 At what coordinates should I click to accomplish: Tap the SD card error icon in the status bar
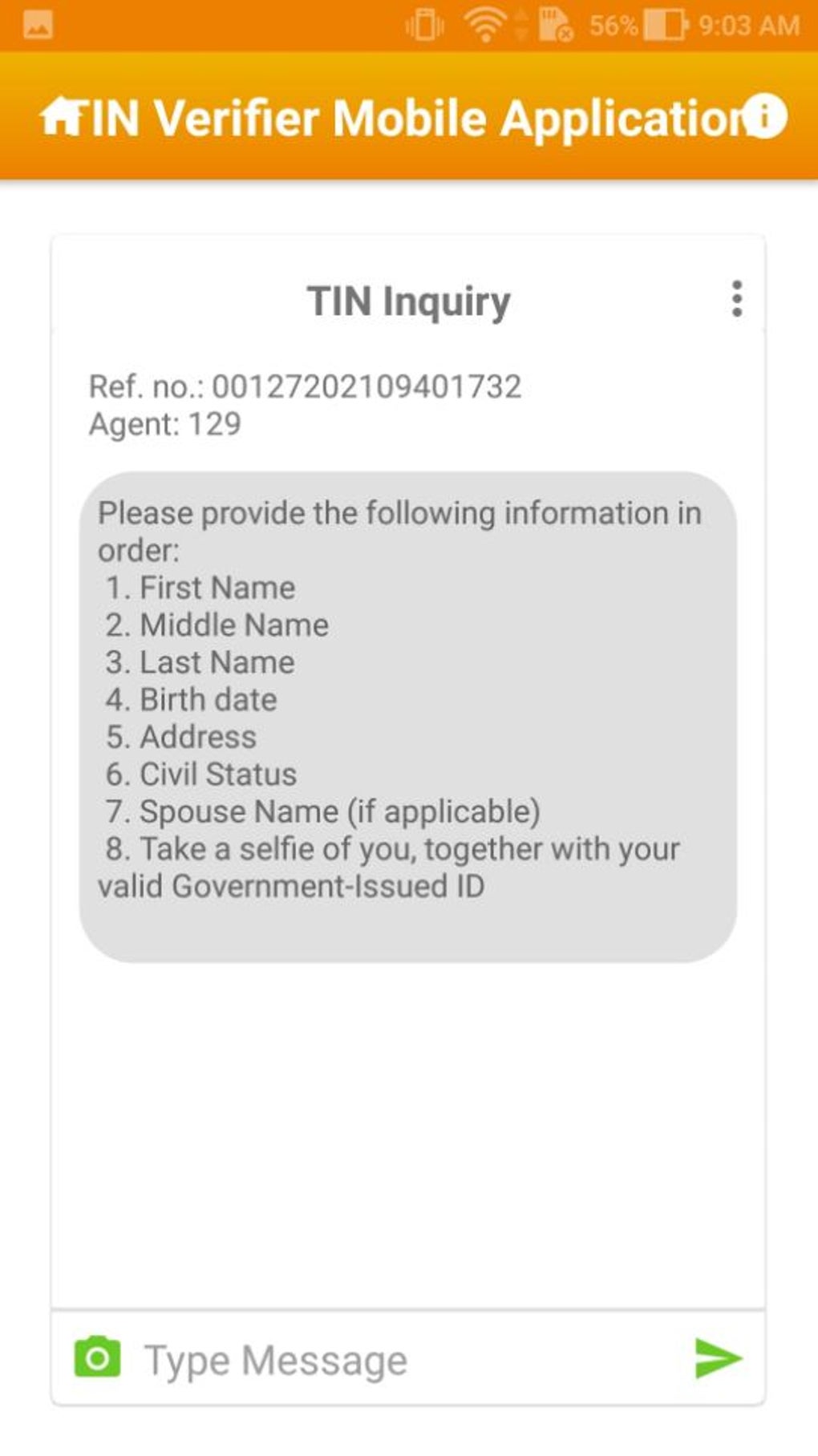555,24
